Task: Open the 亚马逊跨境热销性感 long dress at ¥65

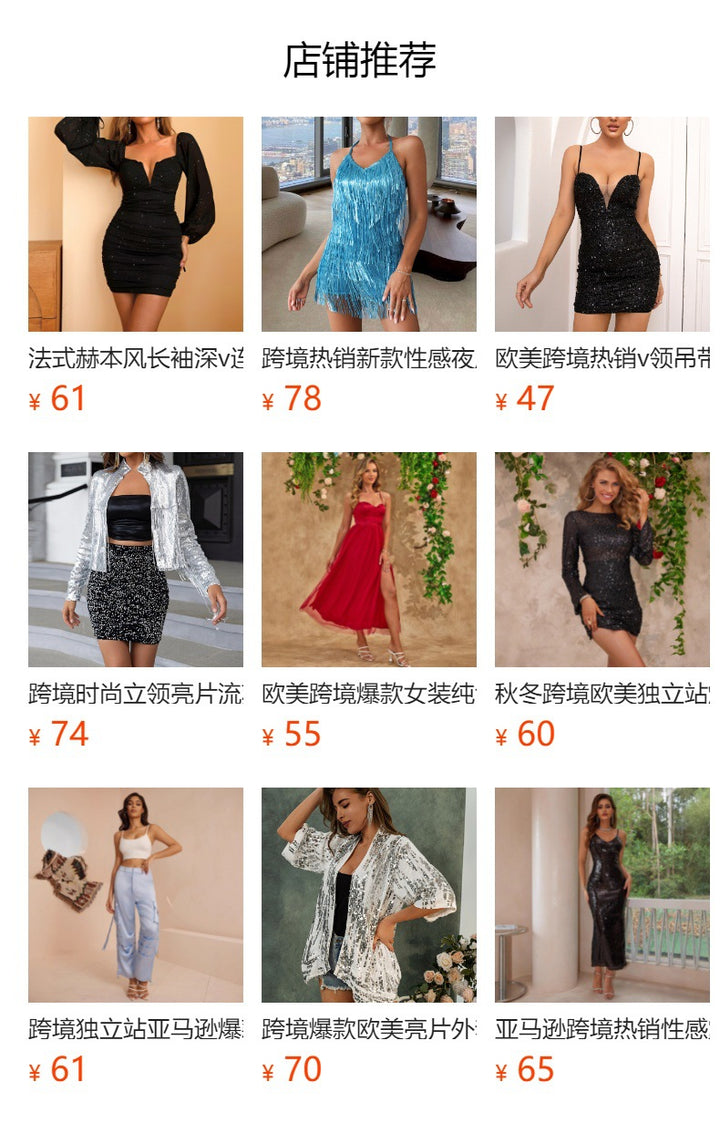Action: pyautogui.click(x=602, y=895)
